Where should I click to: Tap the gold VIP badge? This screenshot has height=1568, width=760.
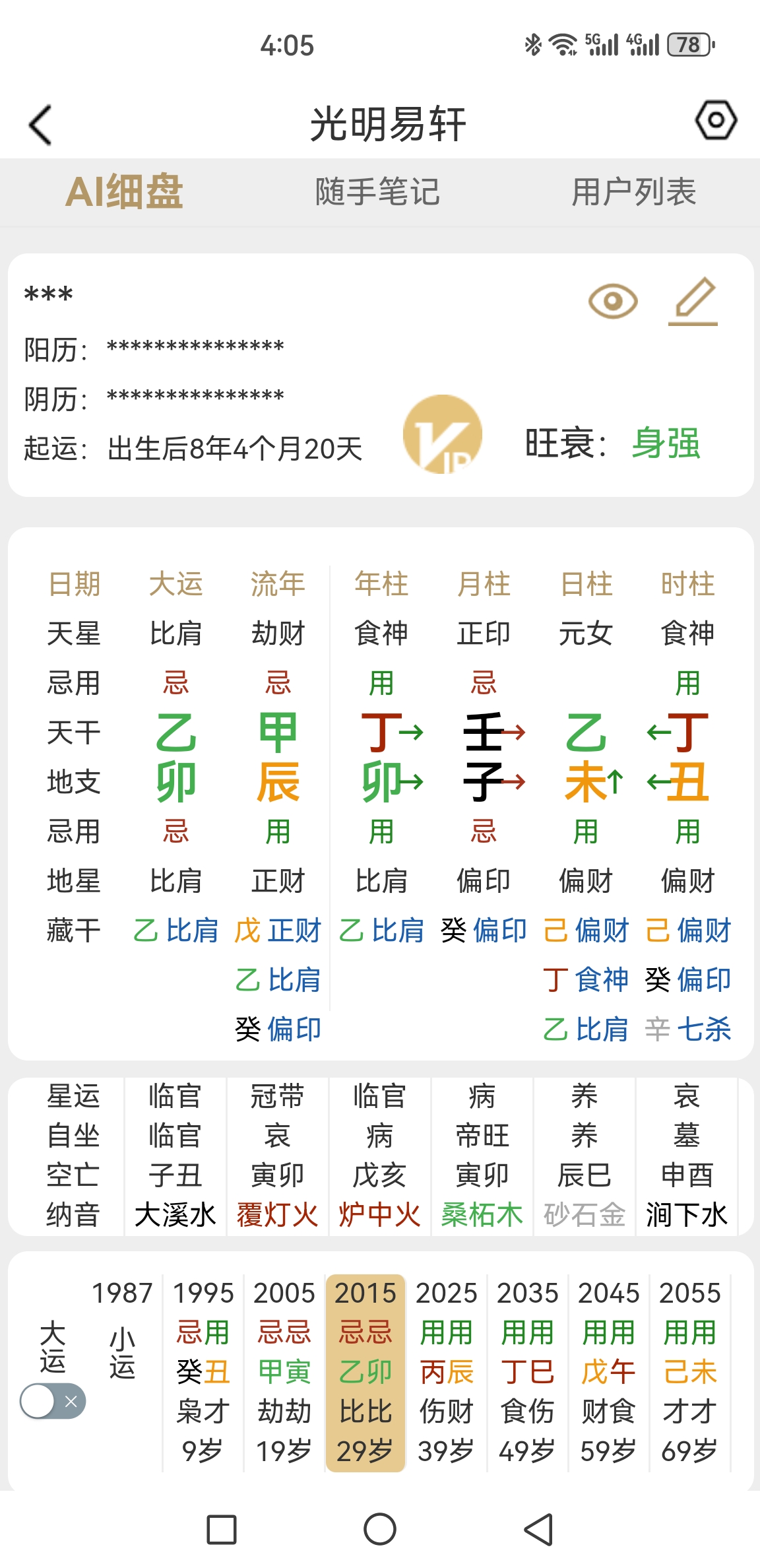click(x=443, y=434)
